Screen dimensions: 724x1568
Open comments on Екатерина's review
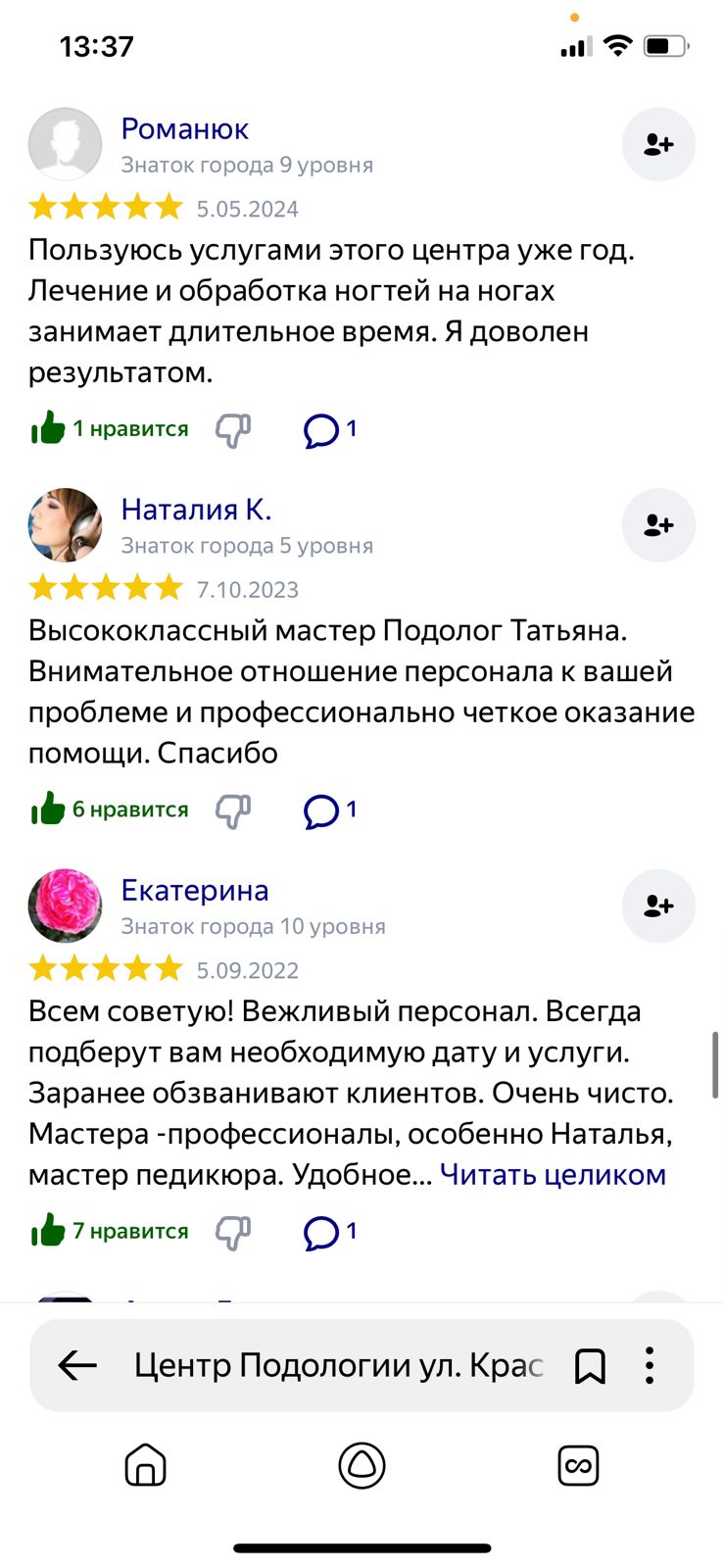(328, 1232)
